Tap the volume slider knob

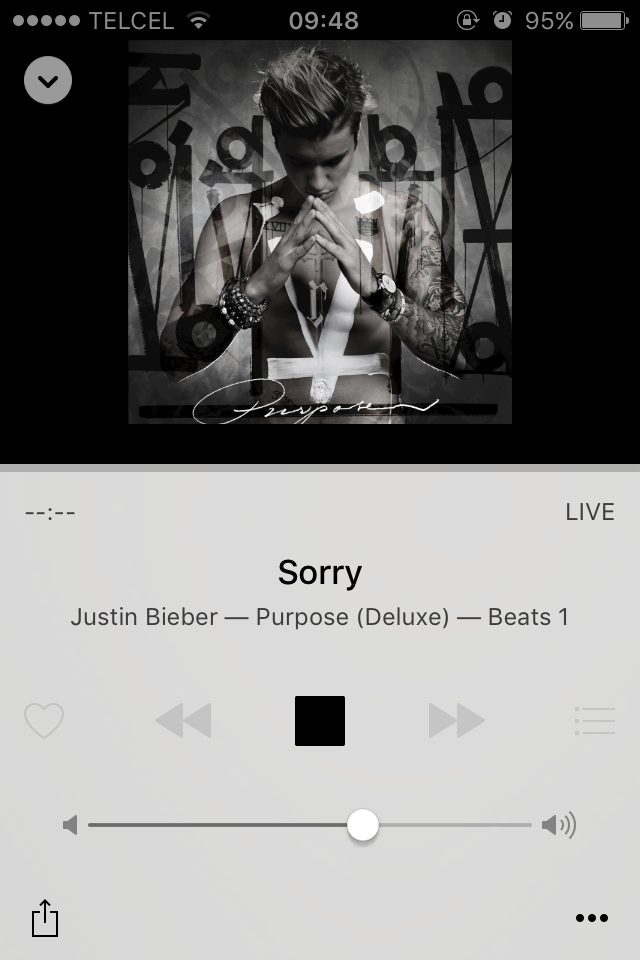[363, 825]
